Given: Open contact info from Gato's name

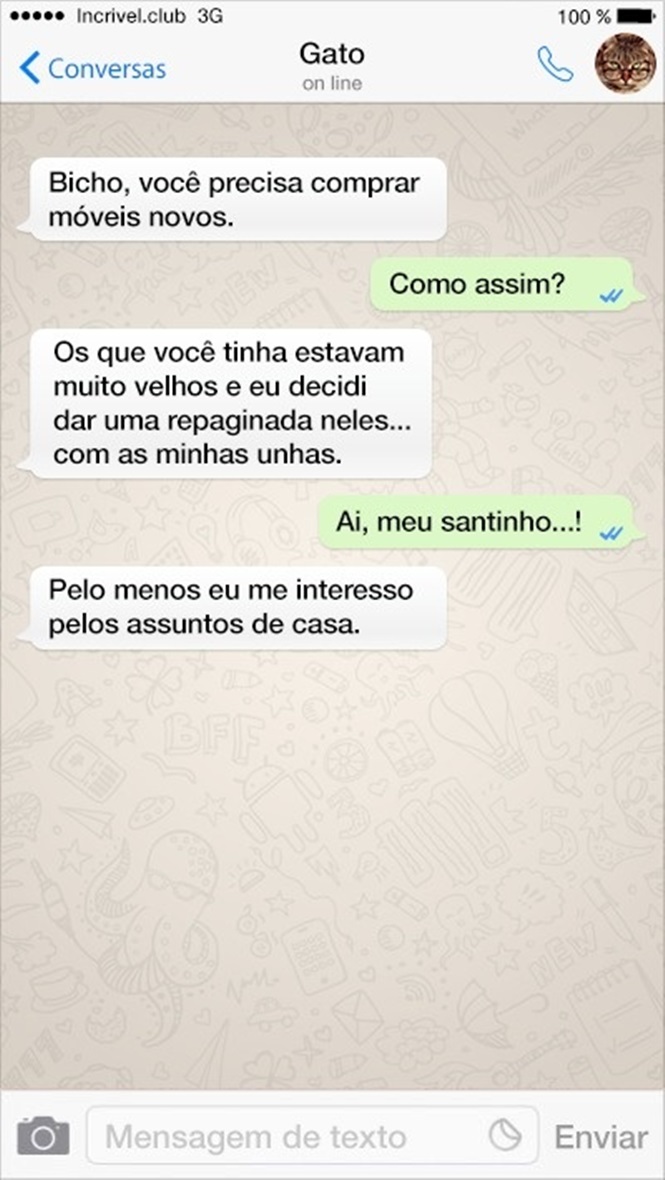Looking at the screenshot, I should pos(332,54).
